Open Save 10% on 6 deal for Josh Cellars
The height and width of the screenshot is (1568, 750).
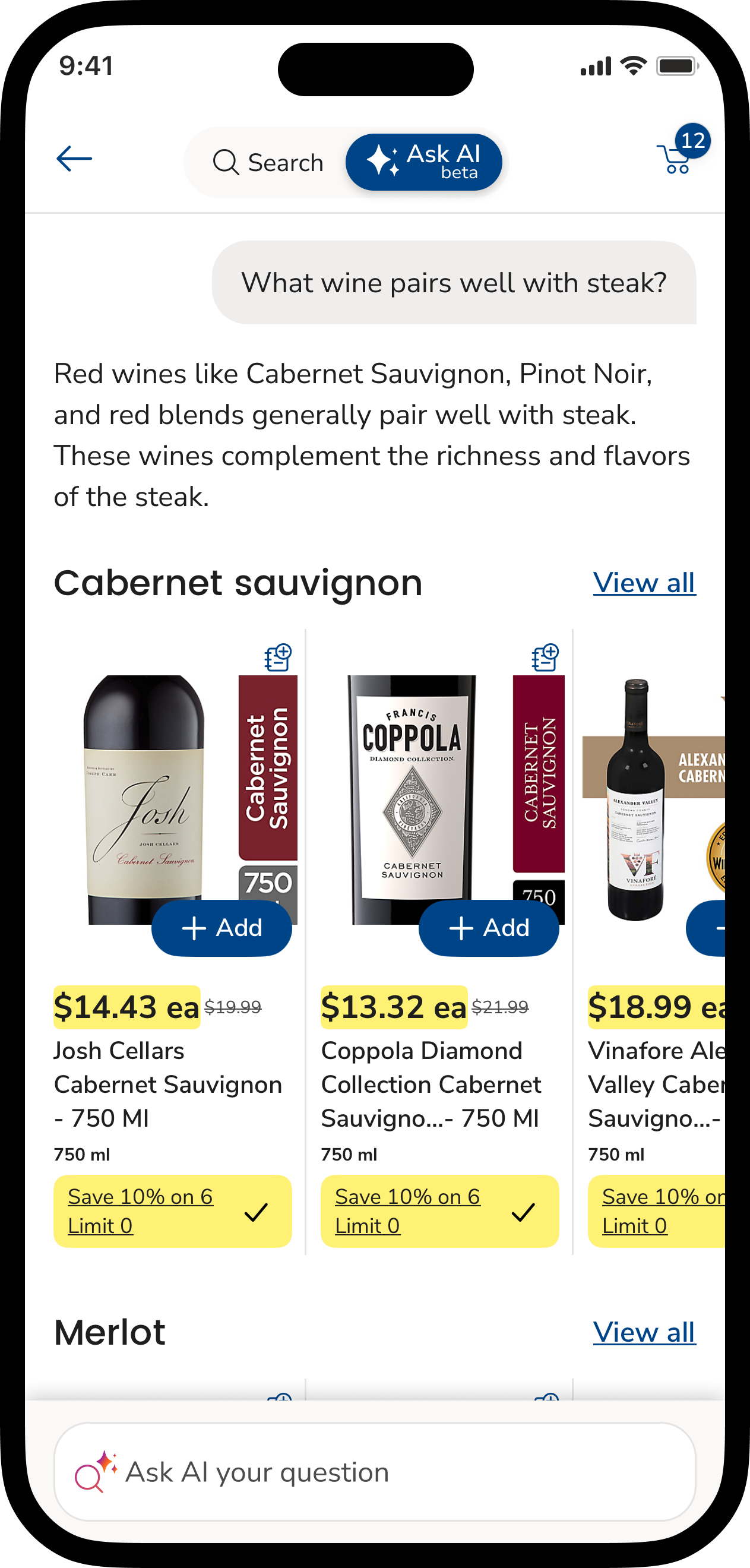141,1210
